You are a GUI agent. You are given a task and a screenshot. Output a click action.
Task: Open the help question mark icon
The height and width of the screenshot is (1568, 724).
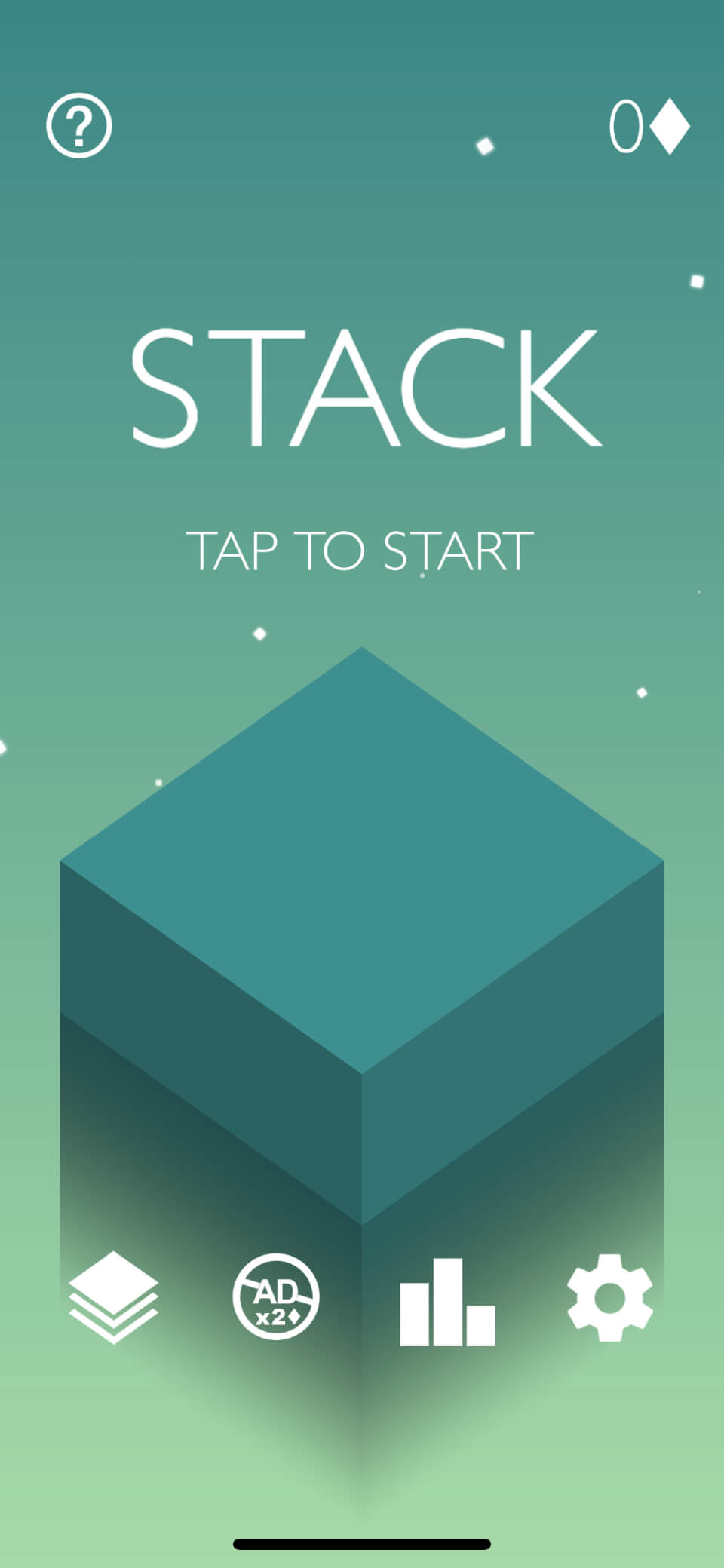[x=79, y=125]
